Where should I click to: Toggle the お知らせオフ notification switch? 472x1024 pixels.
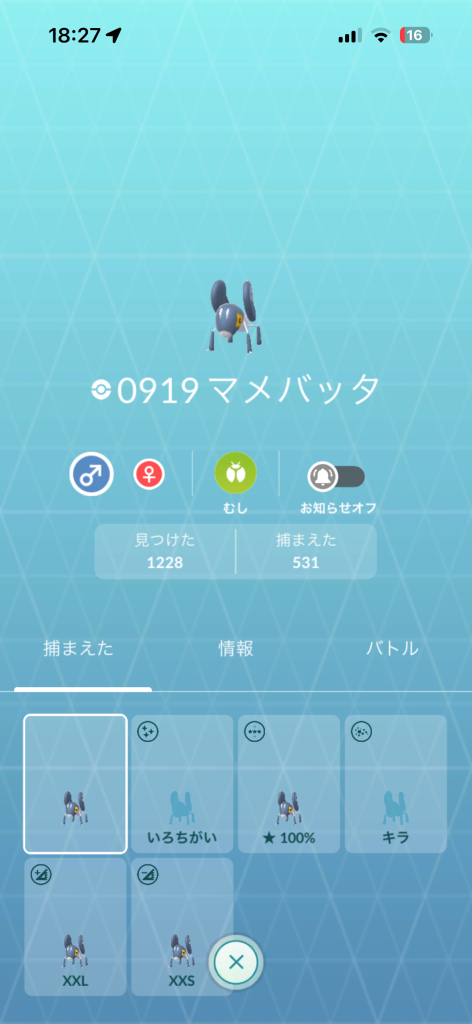(336, 477)
